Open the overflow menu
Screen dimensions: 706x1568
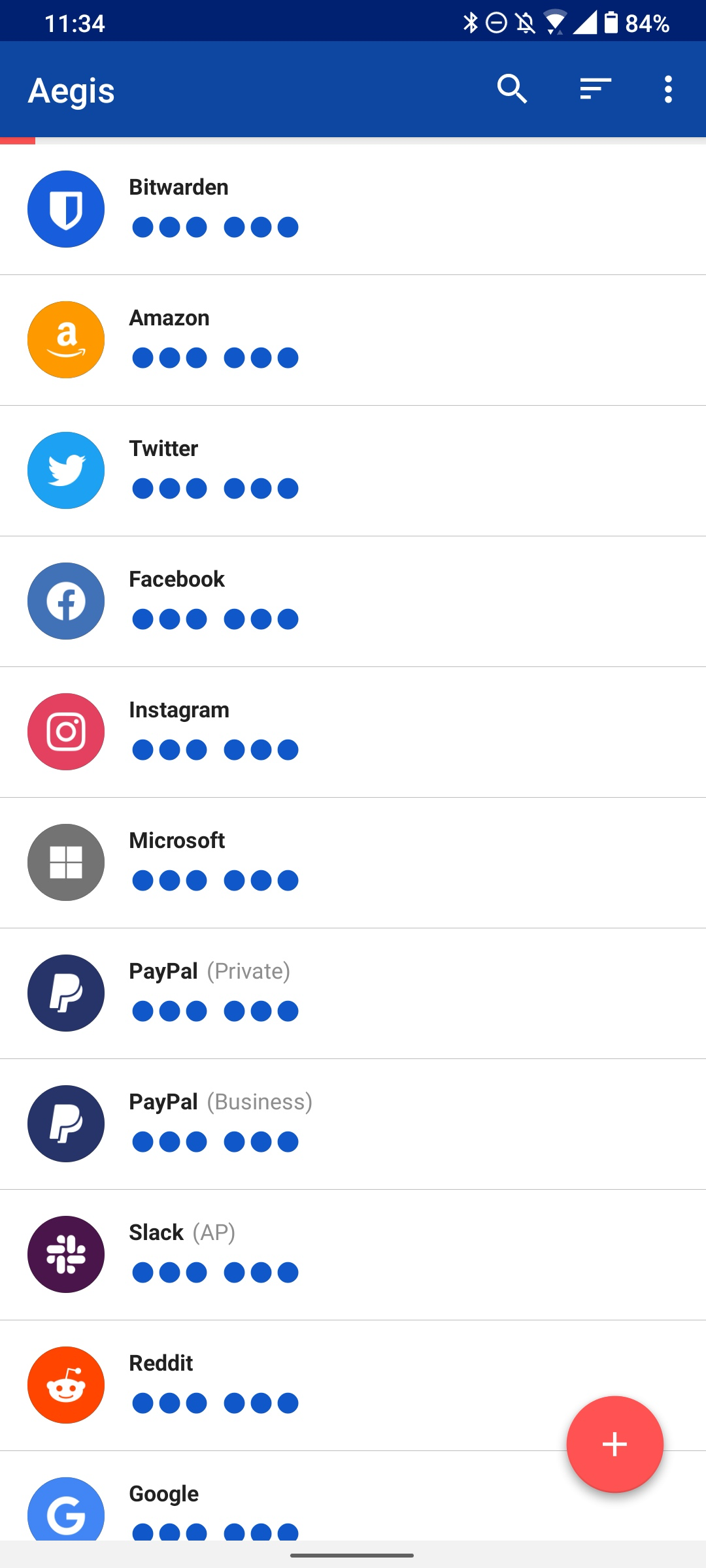(x=668, y=90)
